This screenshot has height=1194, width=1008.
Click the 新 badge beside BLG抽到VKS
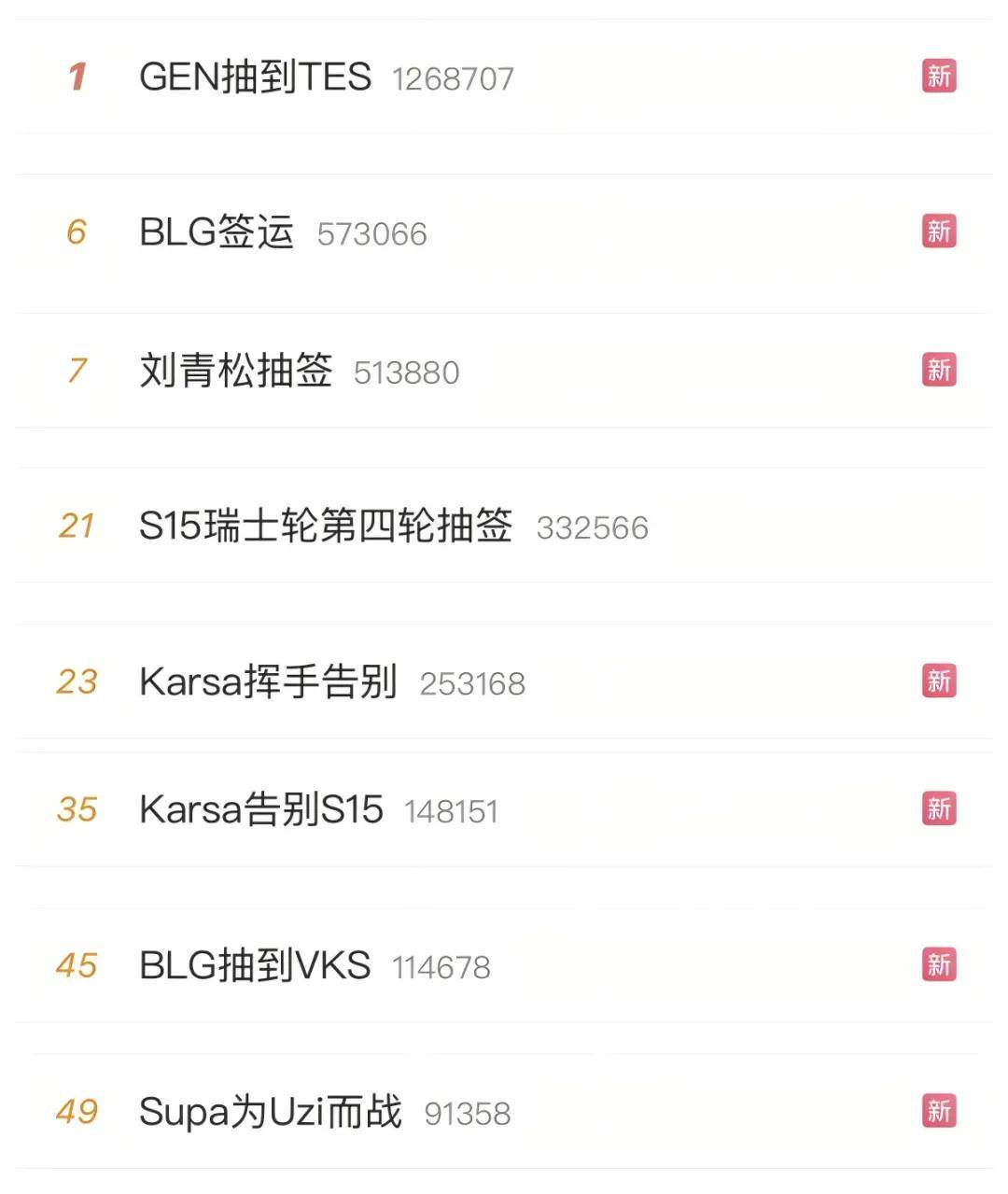click(941, 966)
